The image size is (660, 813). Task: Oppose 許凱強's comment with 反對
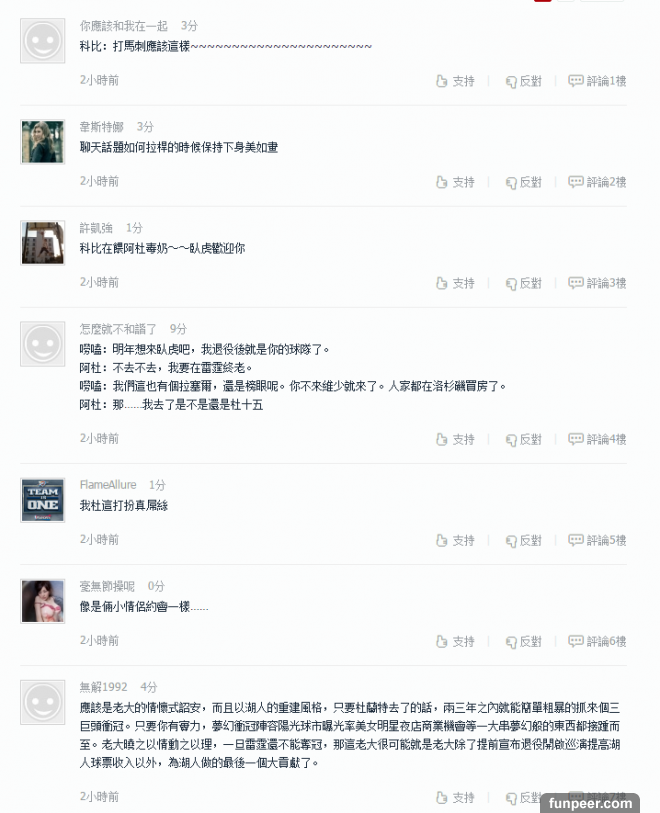523,283
